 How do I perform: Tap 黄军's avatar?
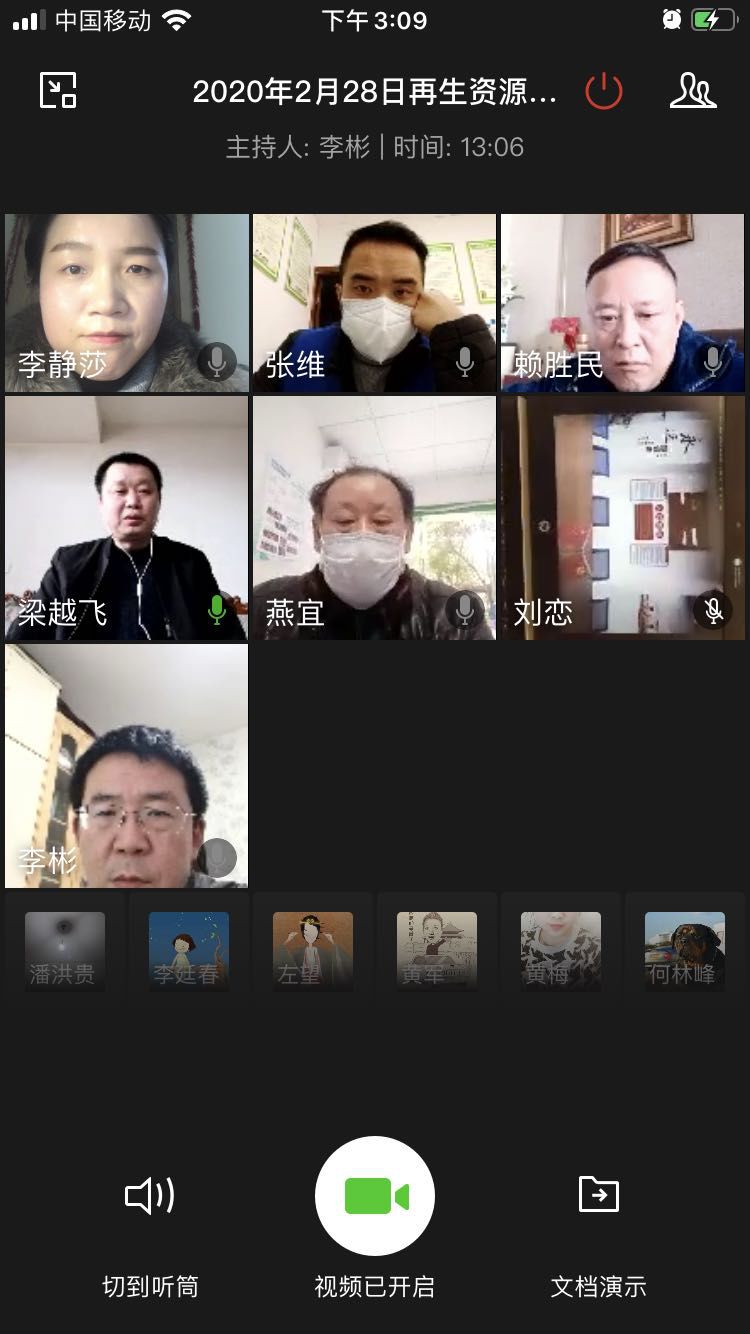tap(436, 951)
